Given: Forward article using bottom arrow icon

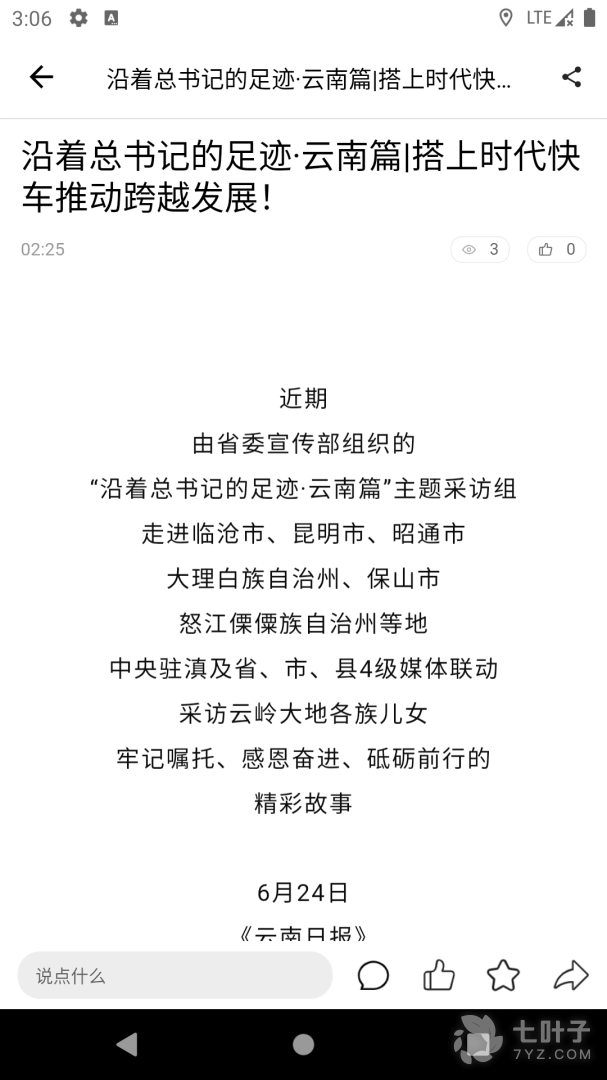Looking at the screenshot, I should 570,975.
